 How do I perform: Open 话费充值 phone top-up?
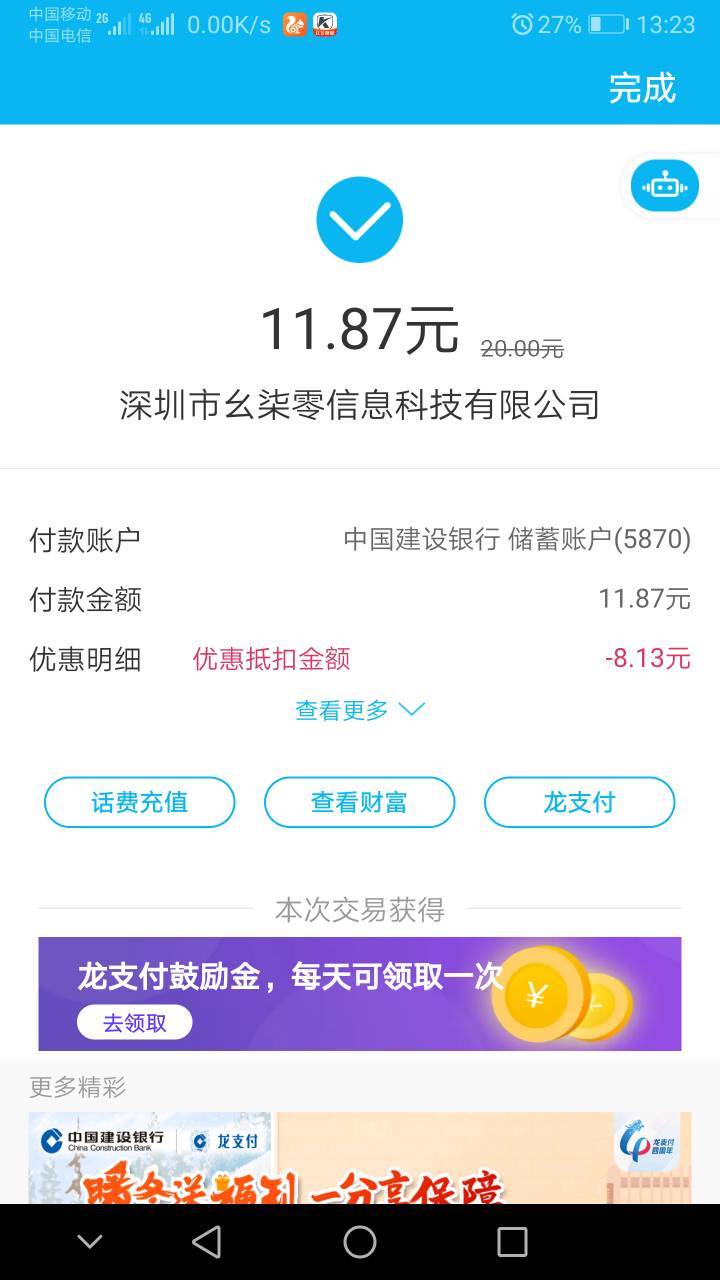[140, 802]
